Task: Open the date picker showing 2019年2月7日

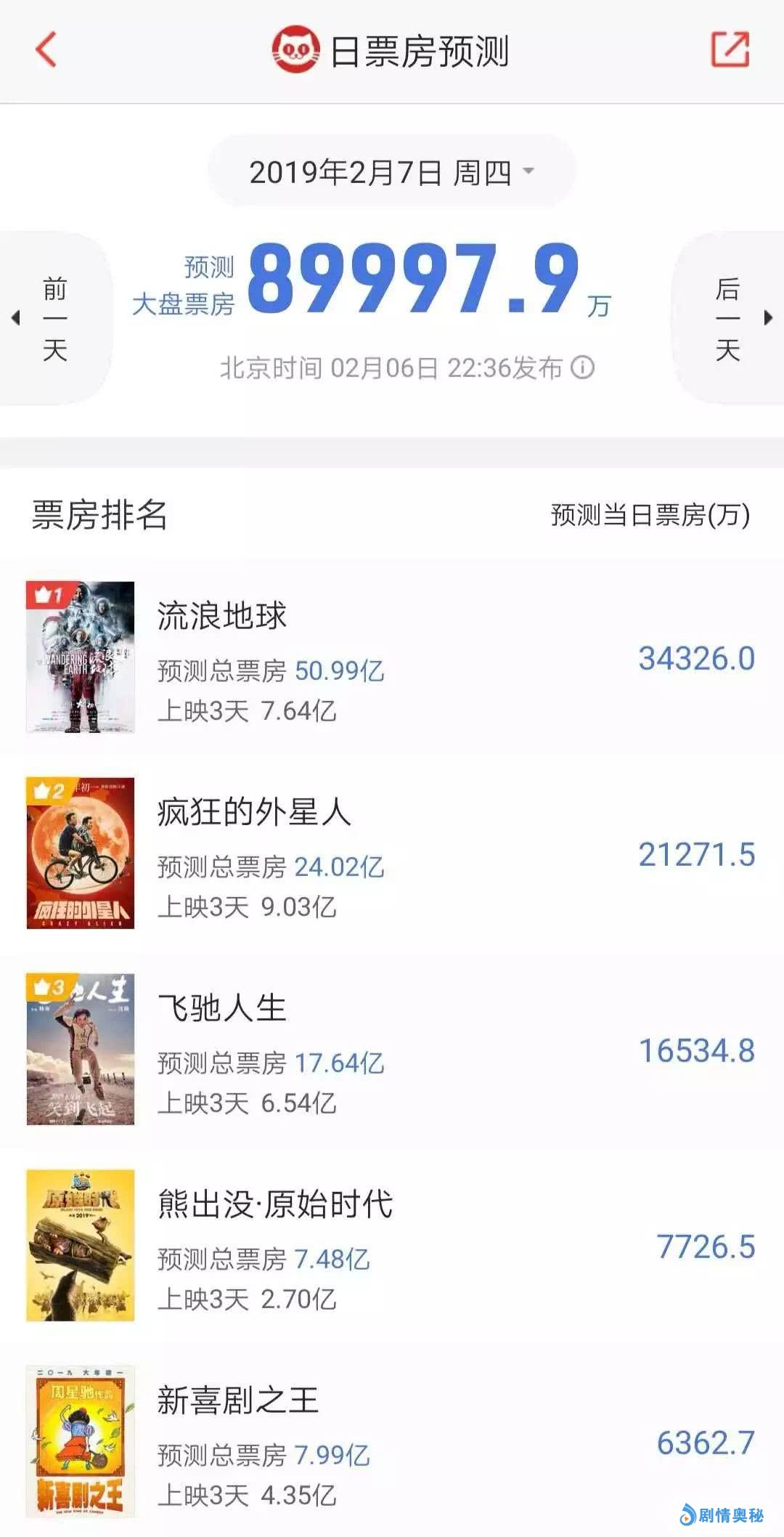Action: [392, 172]
